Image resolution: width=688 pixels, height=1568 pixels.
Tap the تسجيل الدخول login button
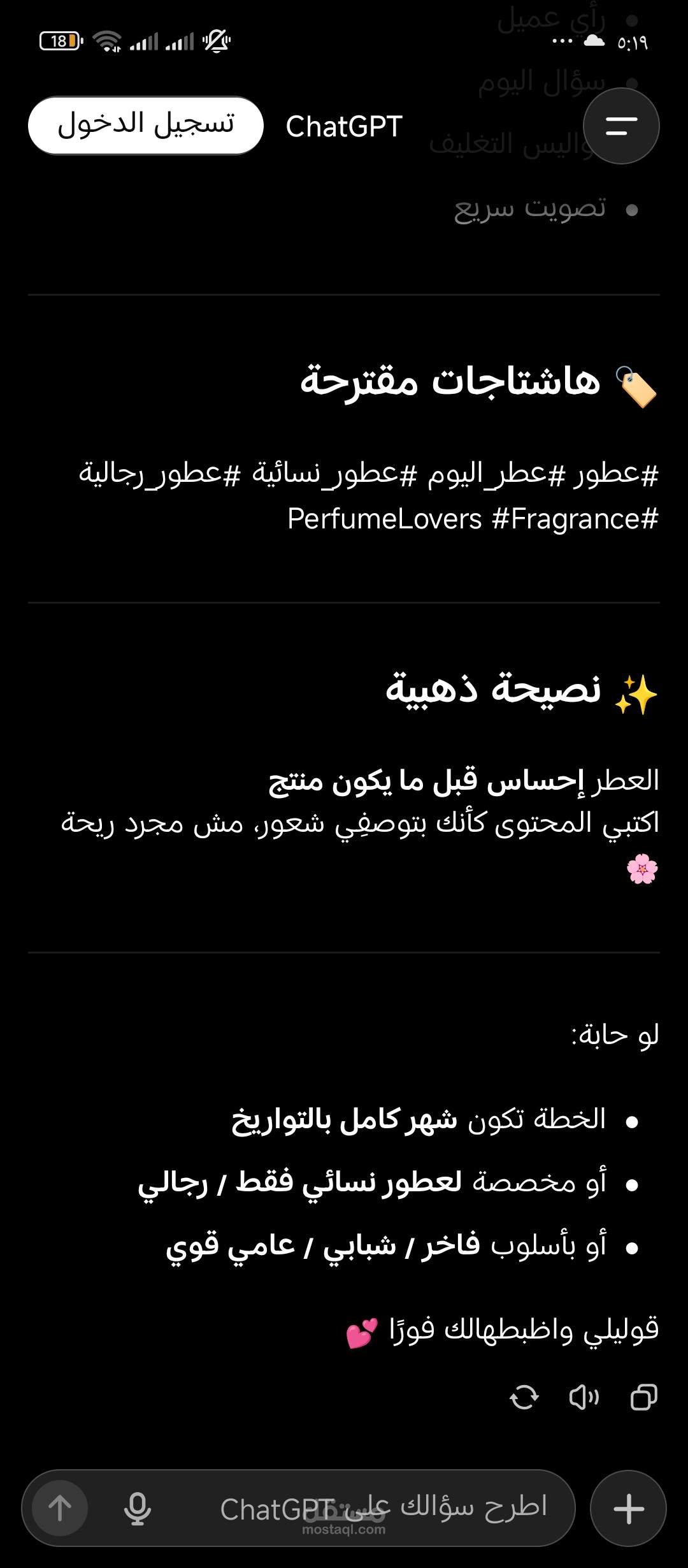tap(145, 126)
